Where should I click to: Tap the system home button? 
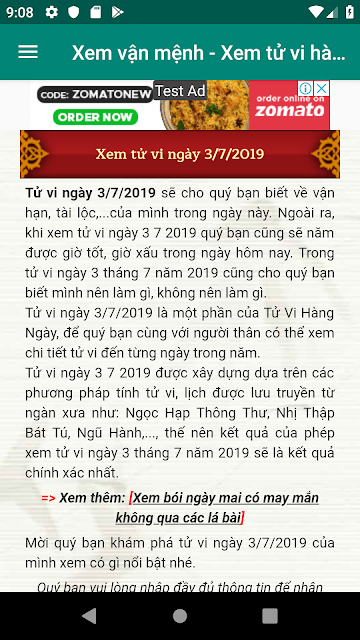click(x=180, y=616)
